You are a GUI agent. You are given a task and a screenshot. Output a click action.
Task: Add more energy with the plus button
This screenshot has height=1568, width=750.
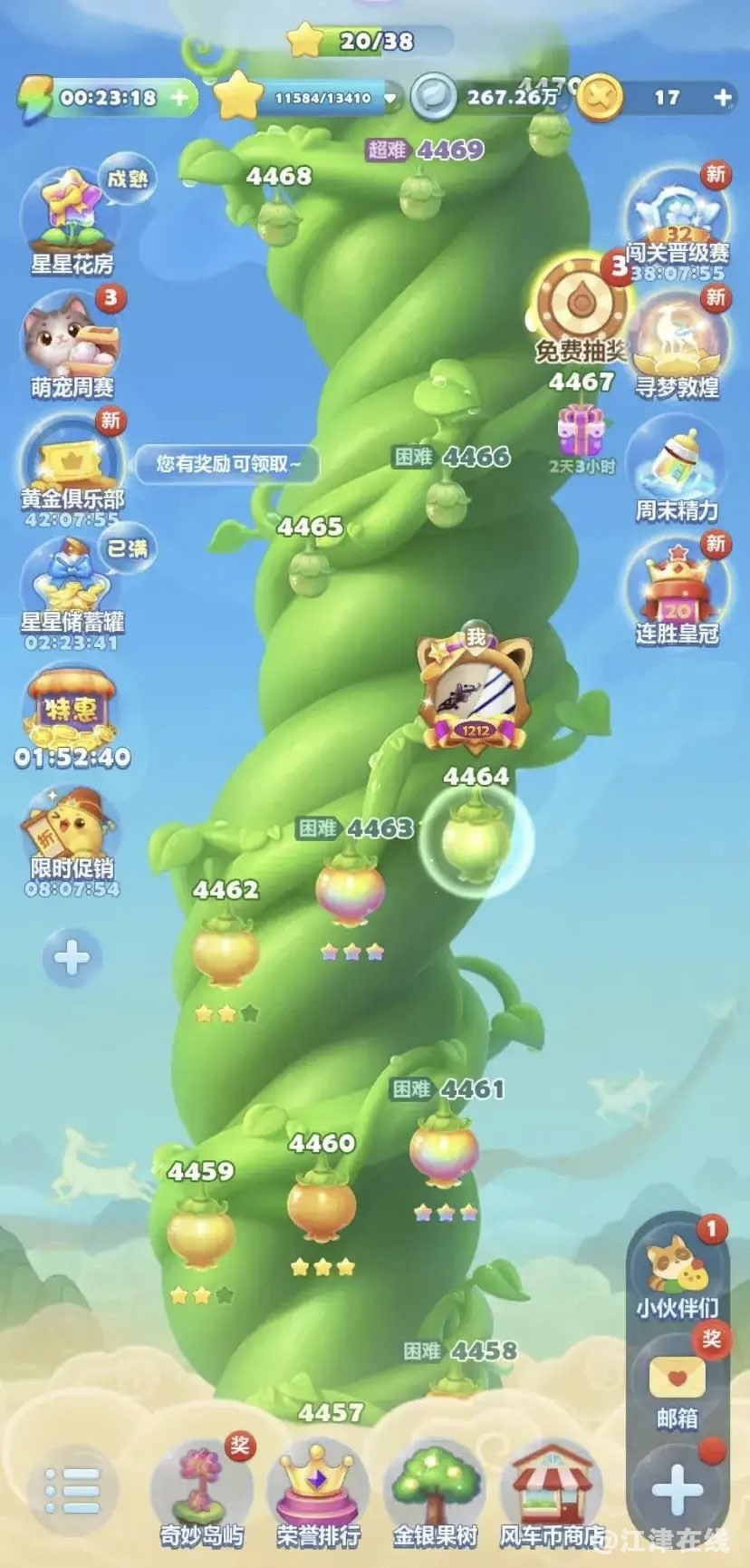[x=180, y=97]
